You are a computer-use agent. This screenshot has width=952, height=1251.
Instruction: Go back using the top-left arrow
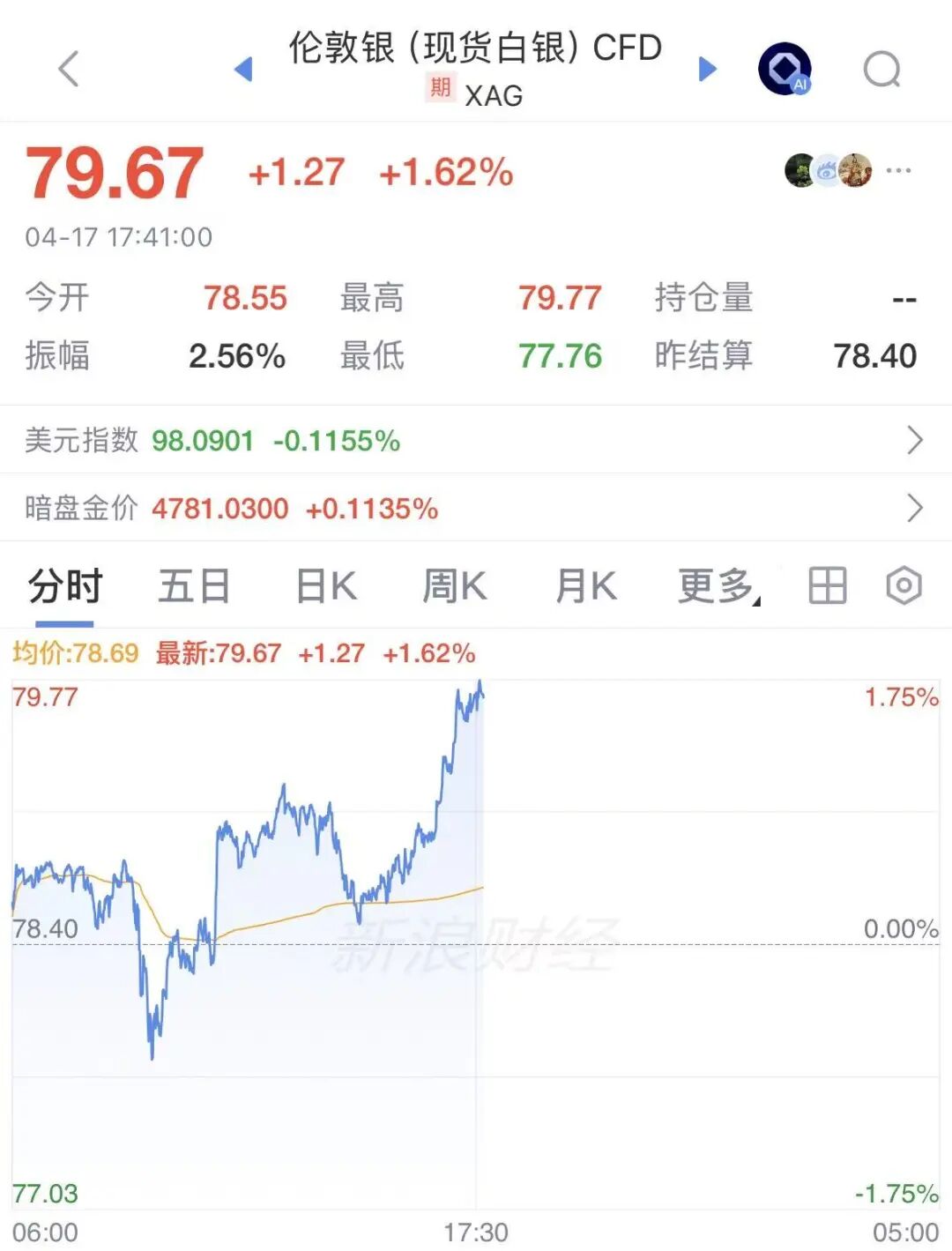[69, 69]
